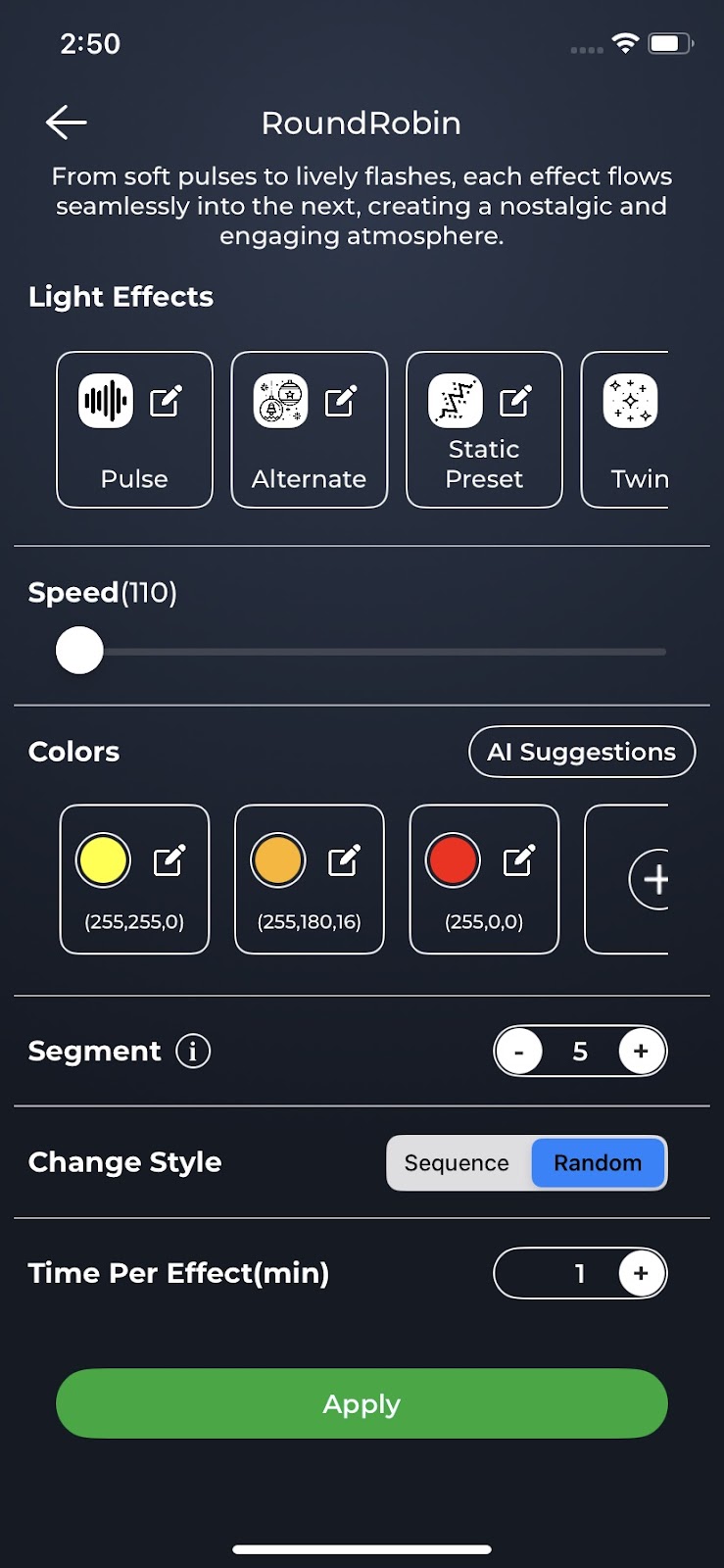Show Segment info tooltip

point(193,1052)
